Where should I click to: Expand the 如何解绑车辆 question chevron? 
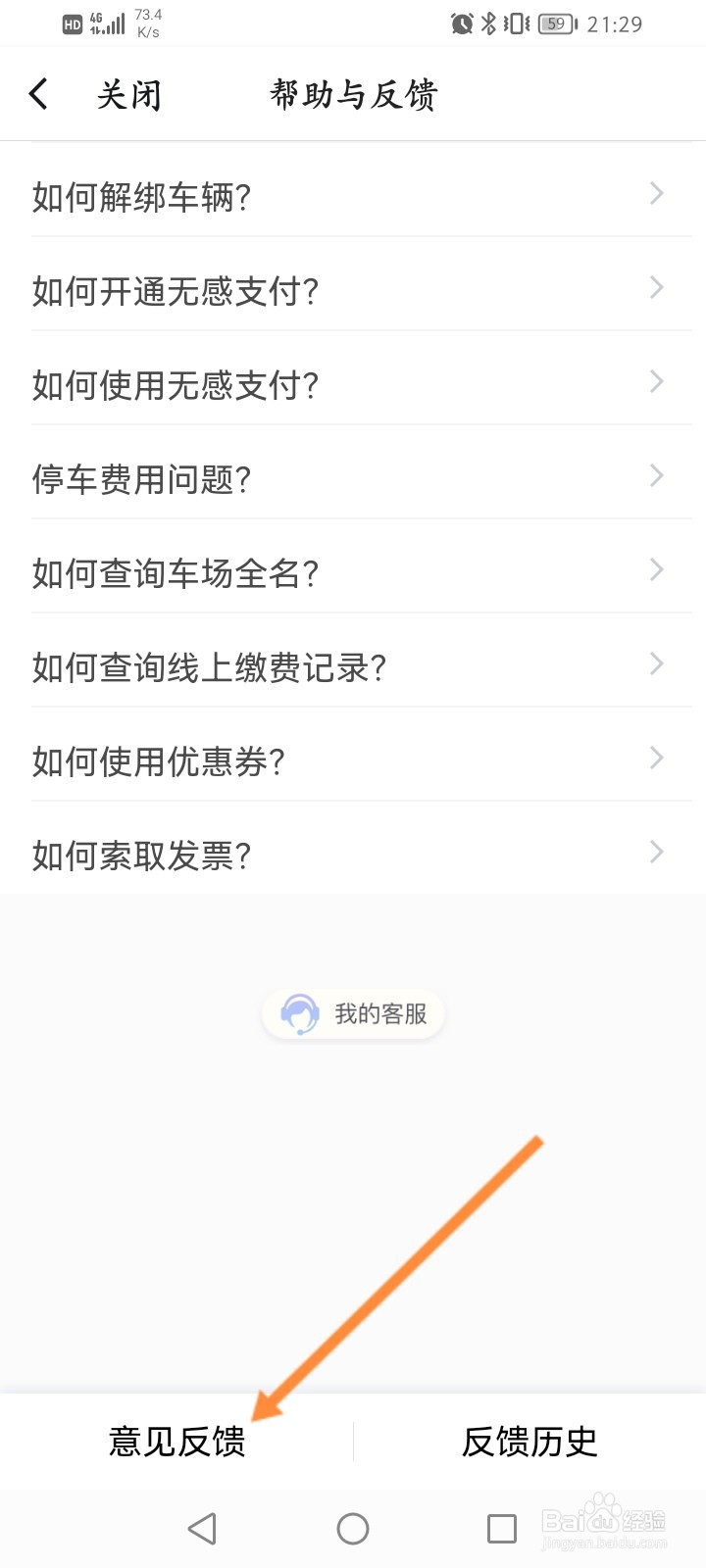tap(656, 194)
